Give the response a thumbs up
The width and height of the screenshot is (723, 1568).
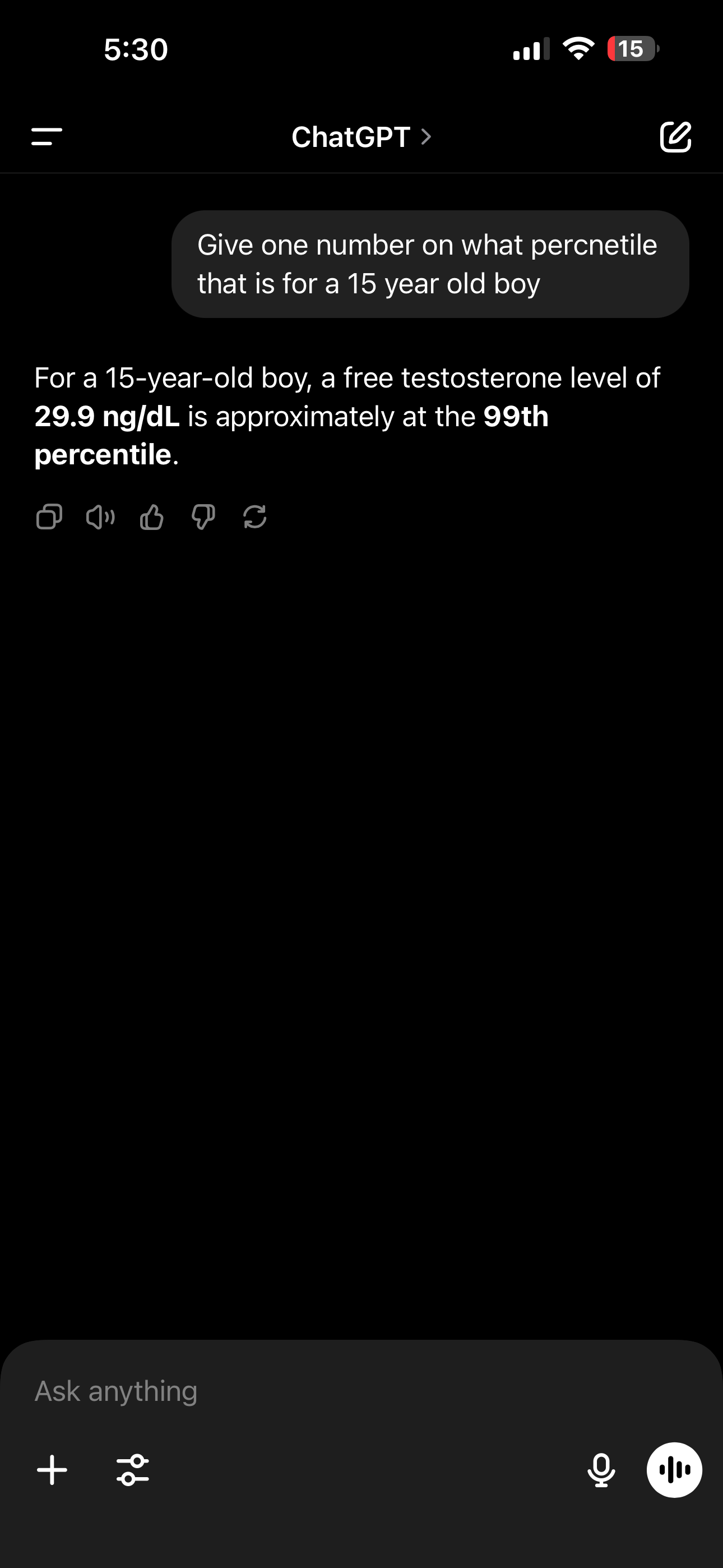(x=151, y=518)
